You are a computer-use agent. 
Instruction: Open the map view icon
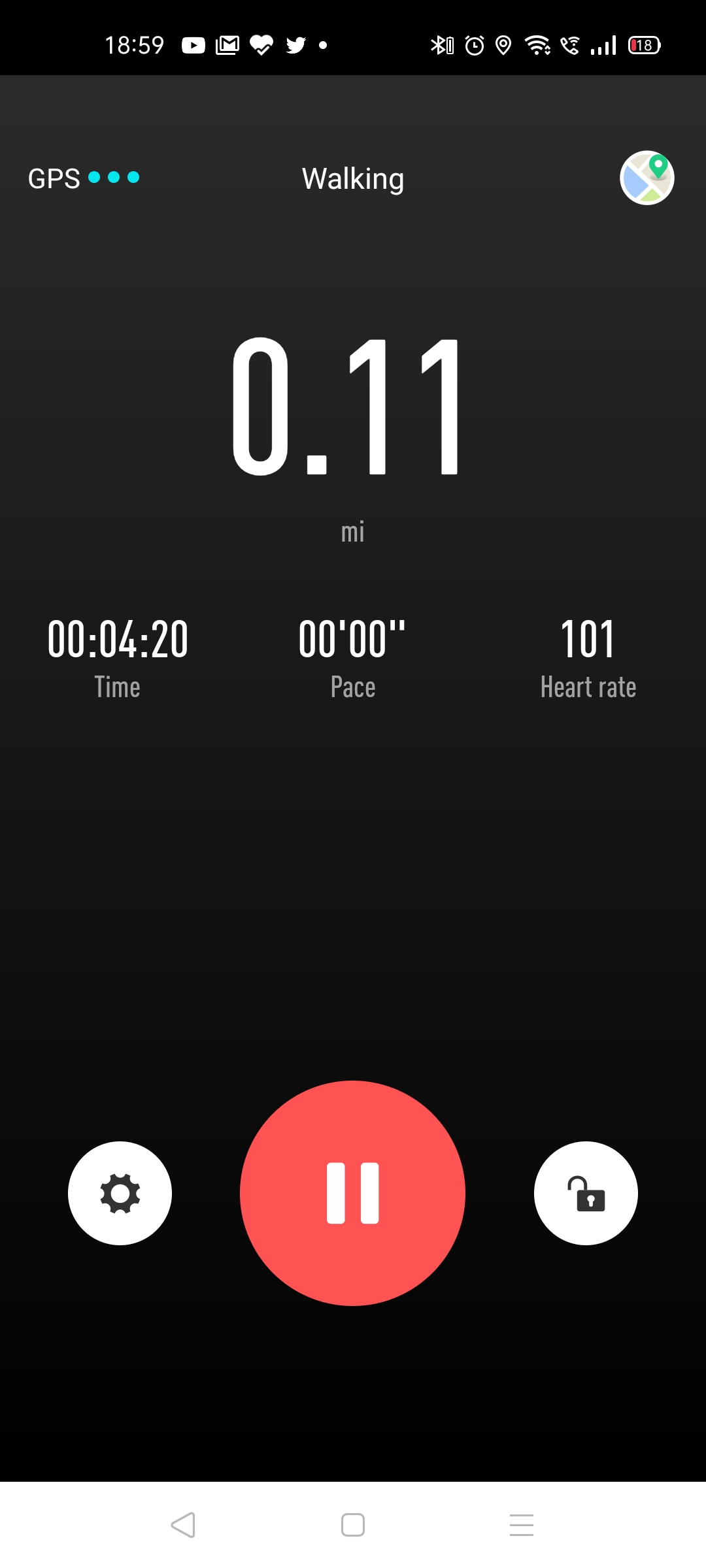click(647, 178)
